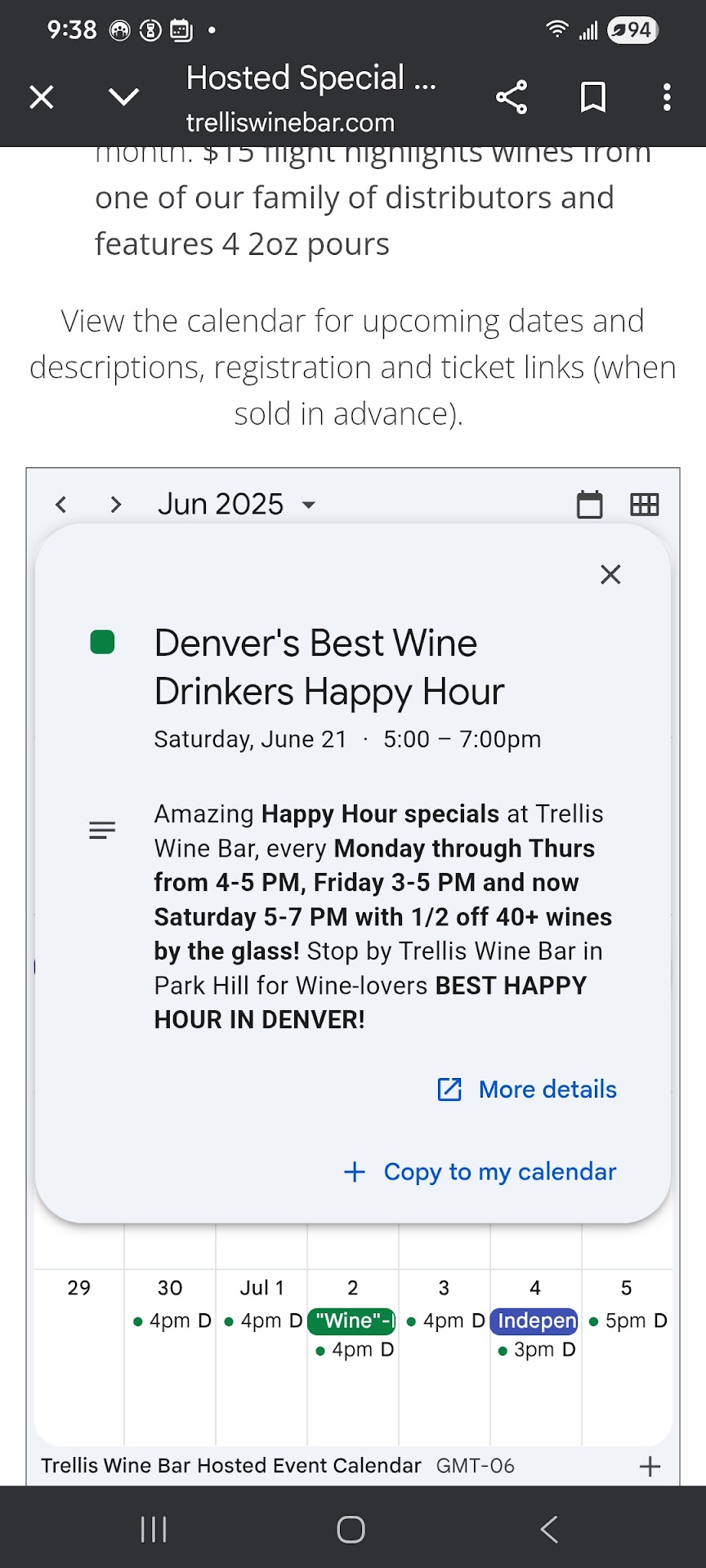The height and width of the screenshot is (1568, 706).
Task: Open the browser overflow menu
Action: click(x=667, y=97)
